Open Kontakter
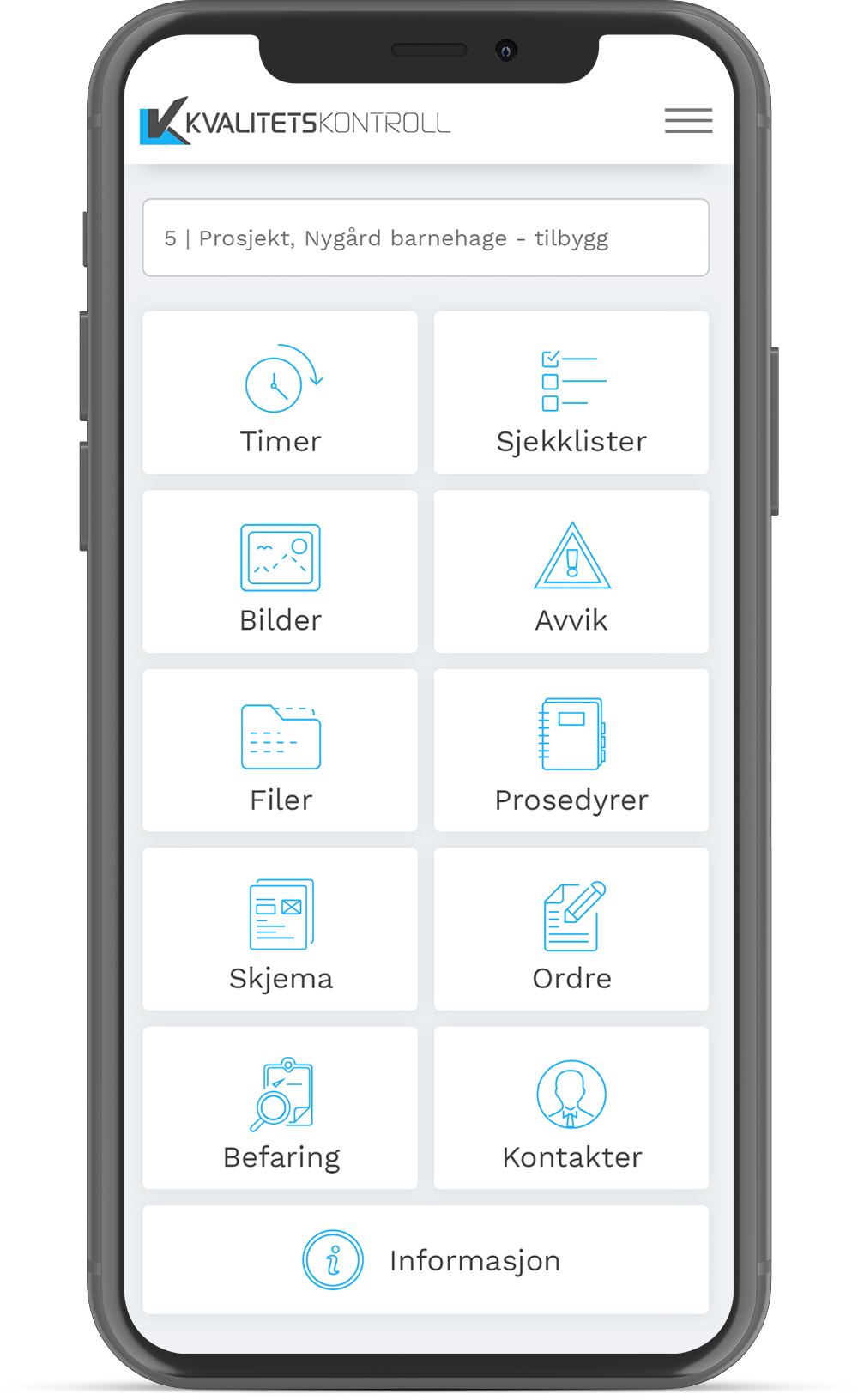This screenshot has width=858, height=1400. (x=571, y=1108)
